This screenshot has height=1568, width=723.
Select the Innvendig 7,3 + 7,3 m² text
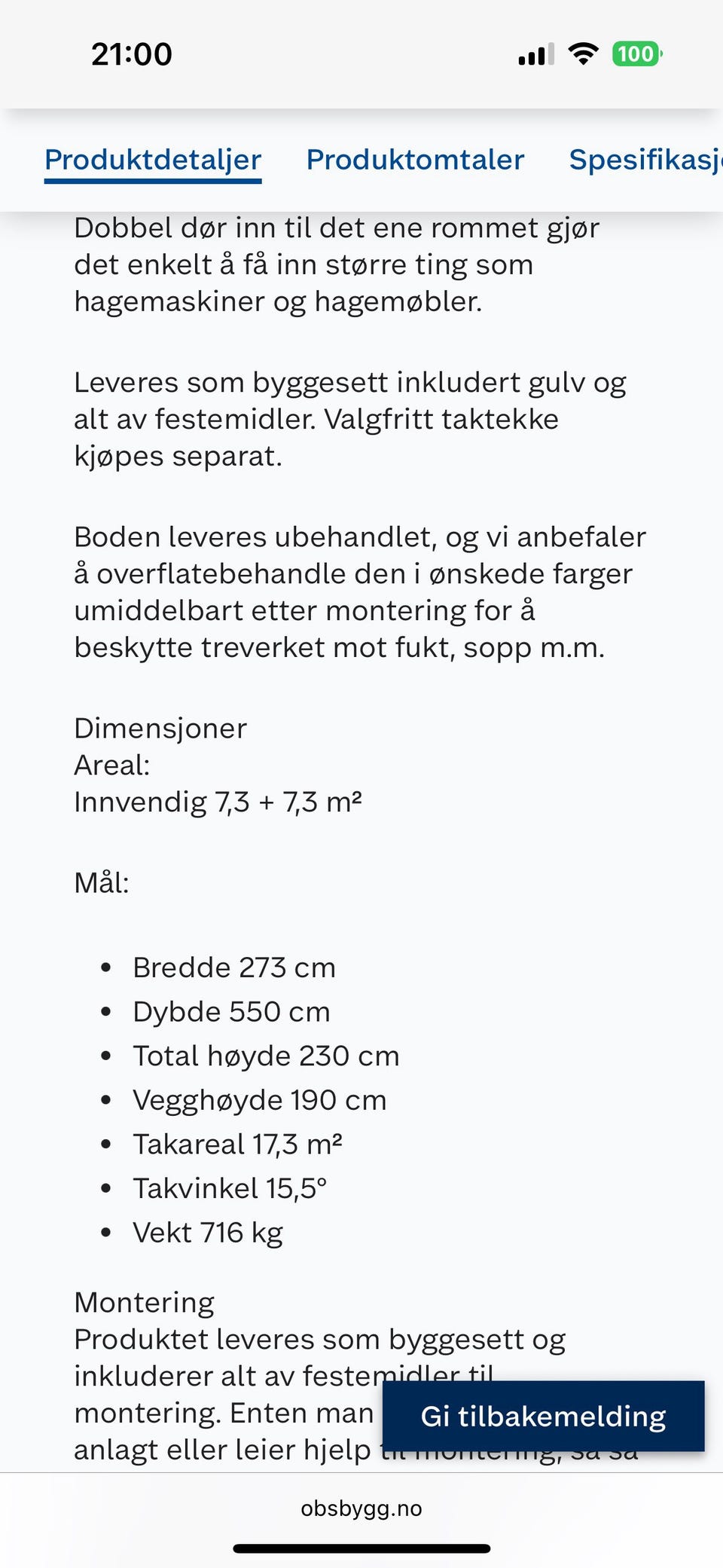(x=218, y=802)
